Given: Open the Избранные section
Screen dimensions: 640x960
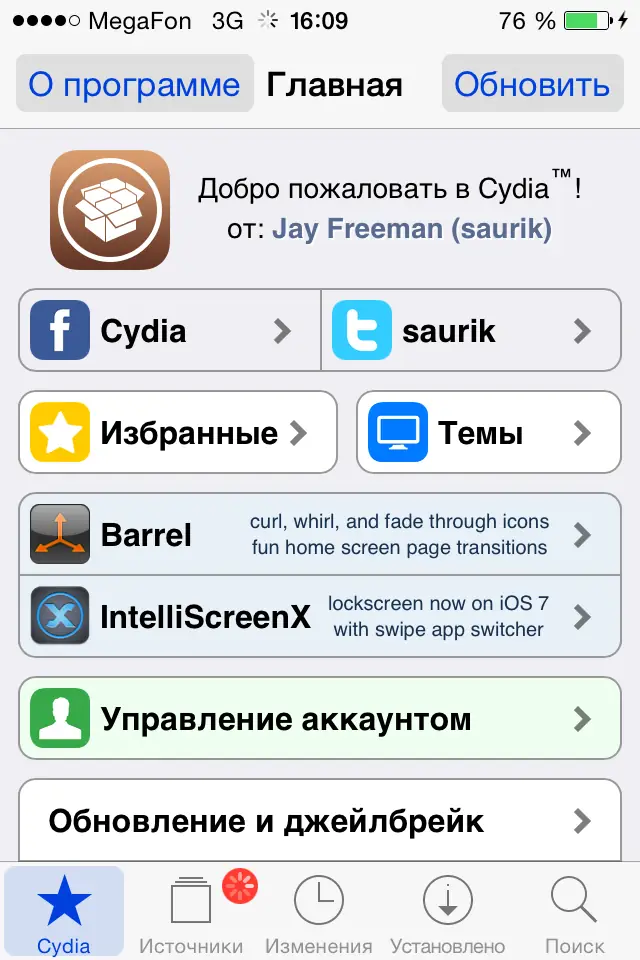Looking at the screenshot, I should 178,433.
